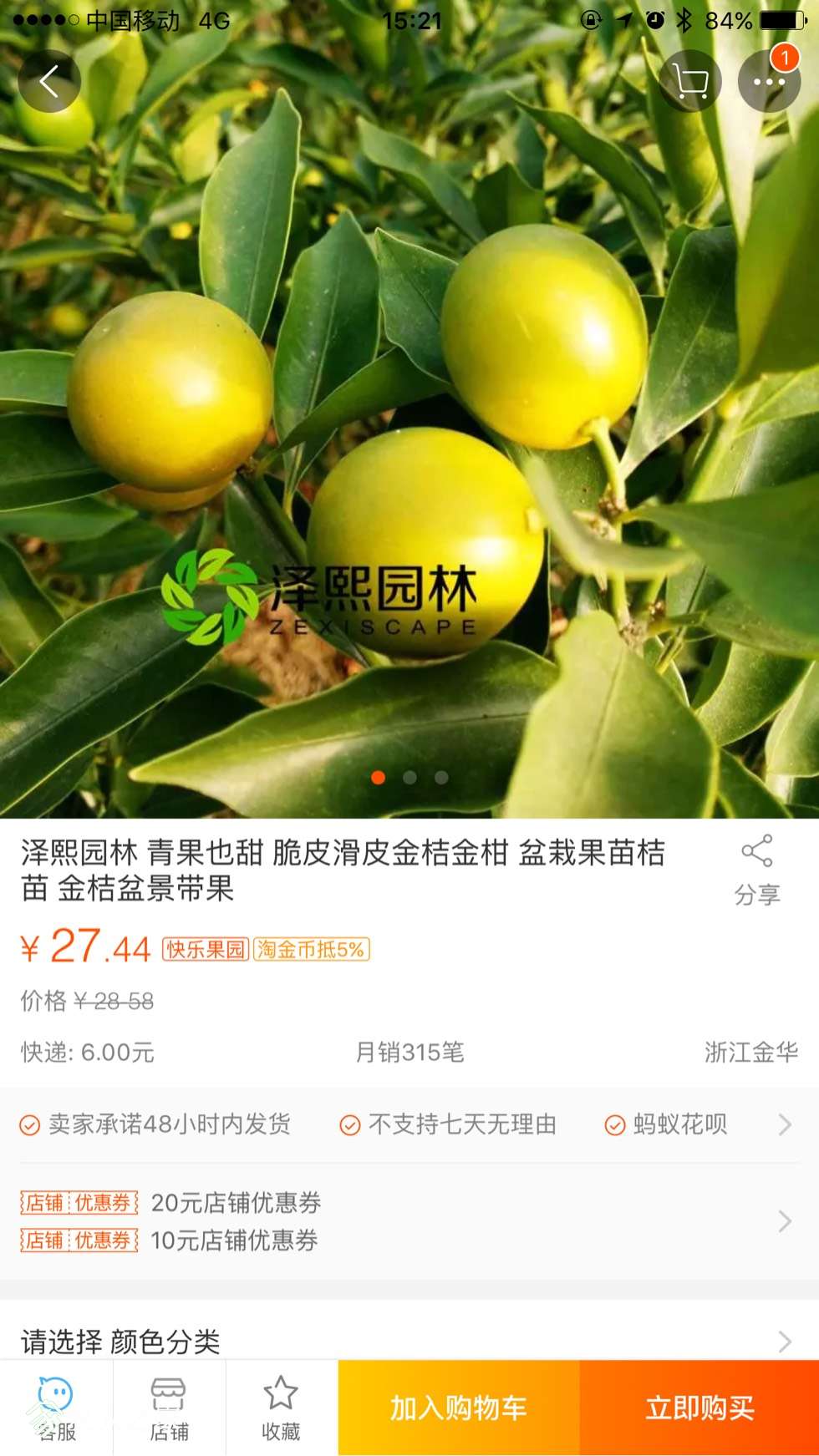Screen dimensions: 819x1456
Task: Go back using the top-left arrow
Action: (49, 82)
